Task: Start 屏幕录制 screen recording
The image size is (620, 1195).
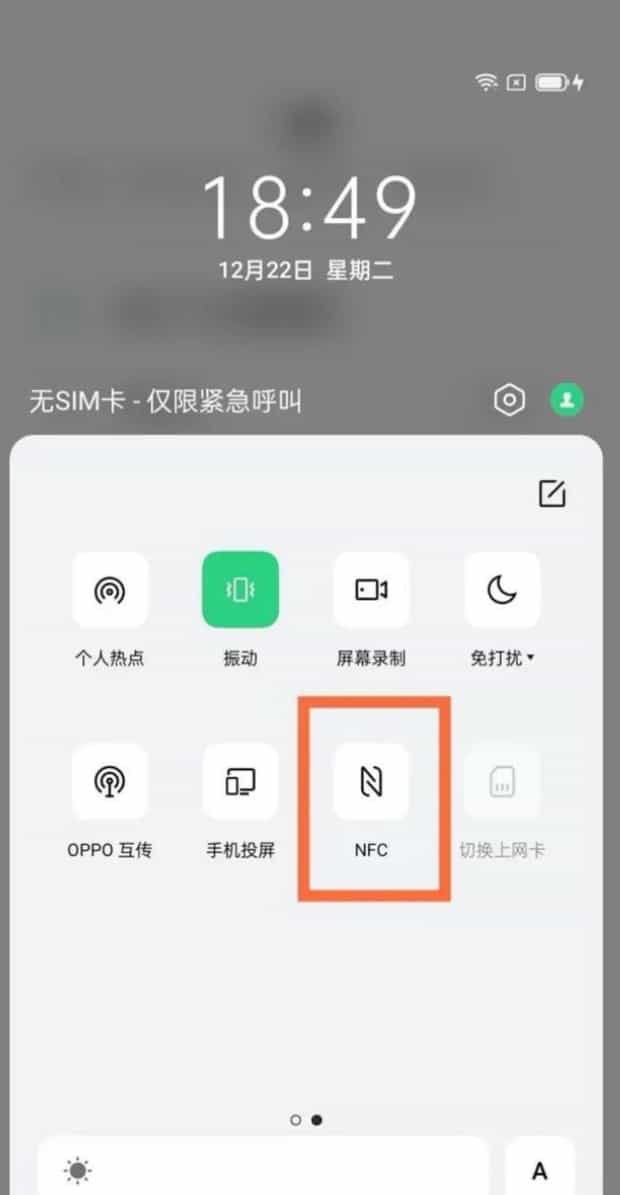Action: coord(371,590)
